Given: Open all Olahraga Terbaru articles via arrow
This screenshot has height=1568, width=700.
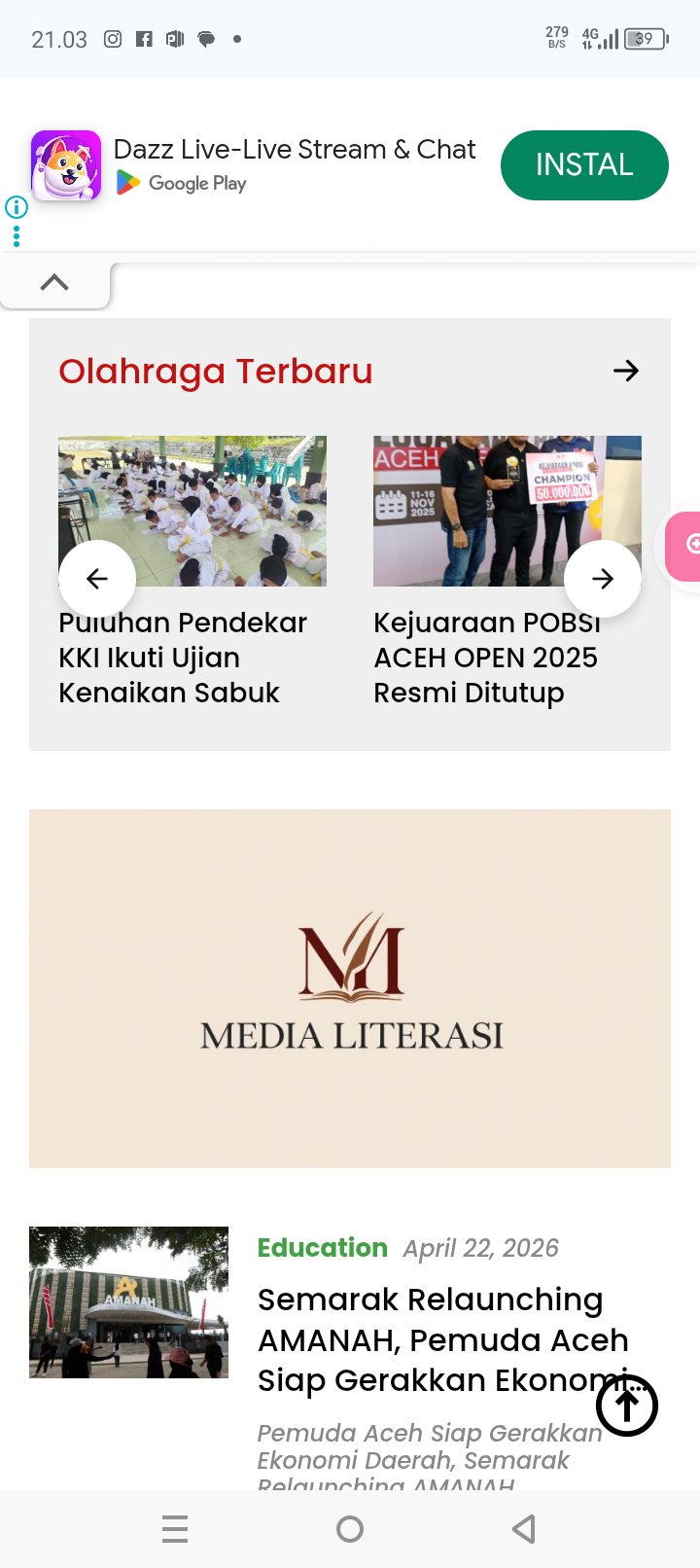Looking at the screenshot, I should point(626,371).
